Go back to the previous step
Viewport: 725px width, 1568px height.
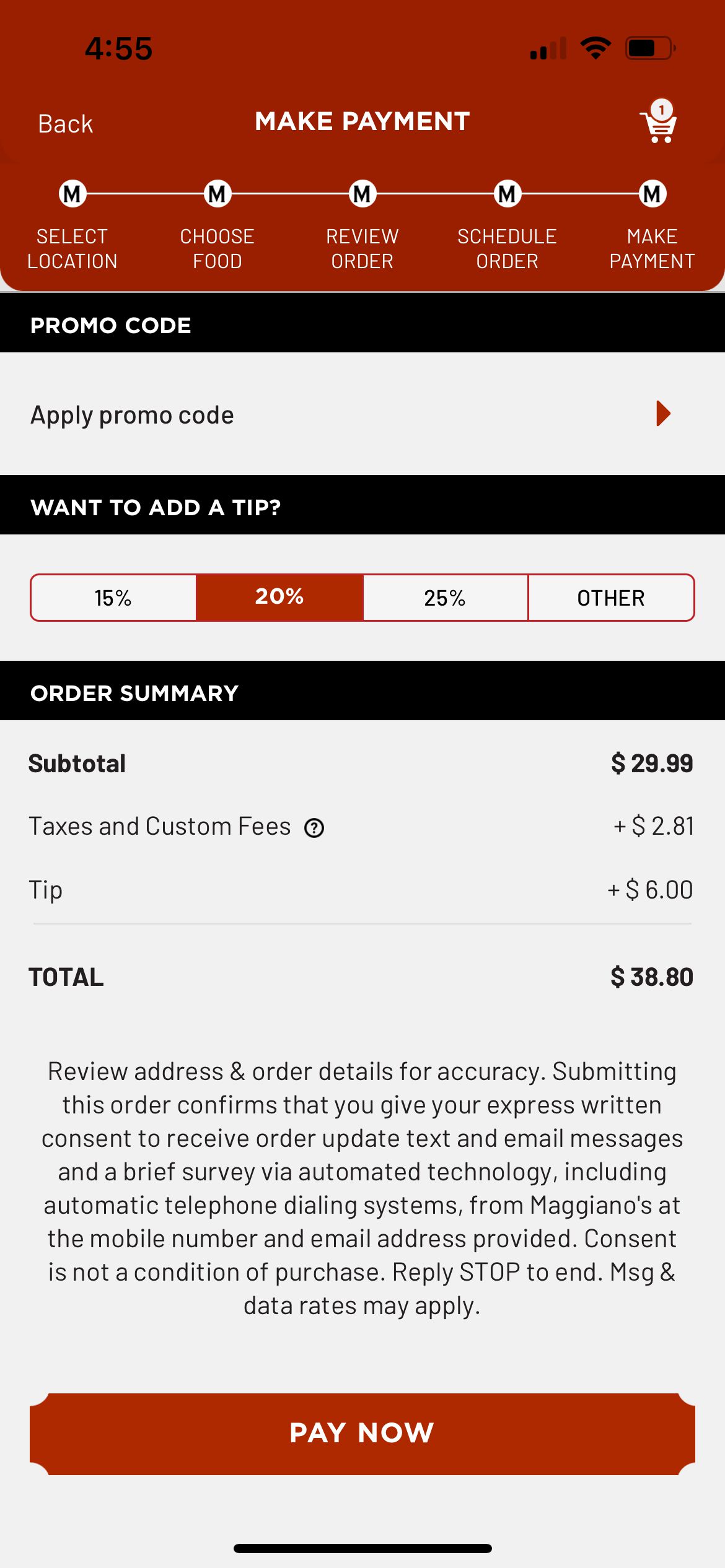[65, 124]
